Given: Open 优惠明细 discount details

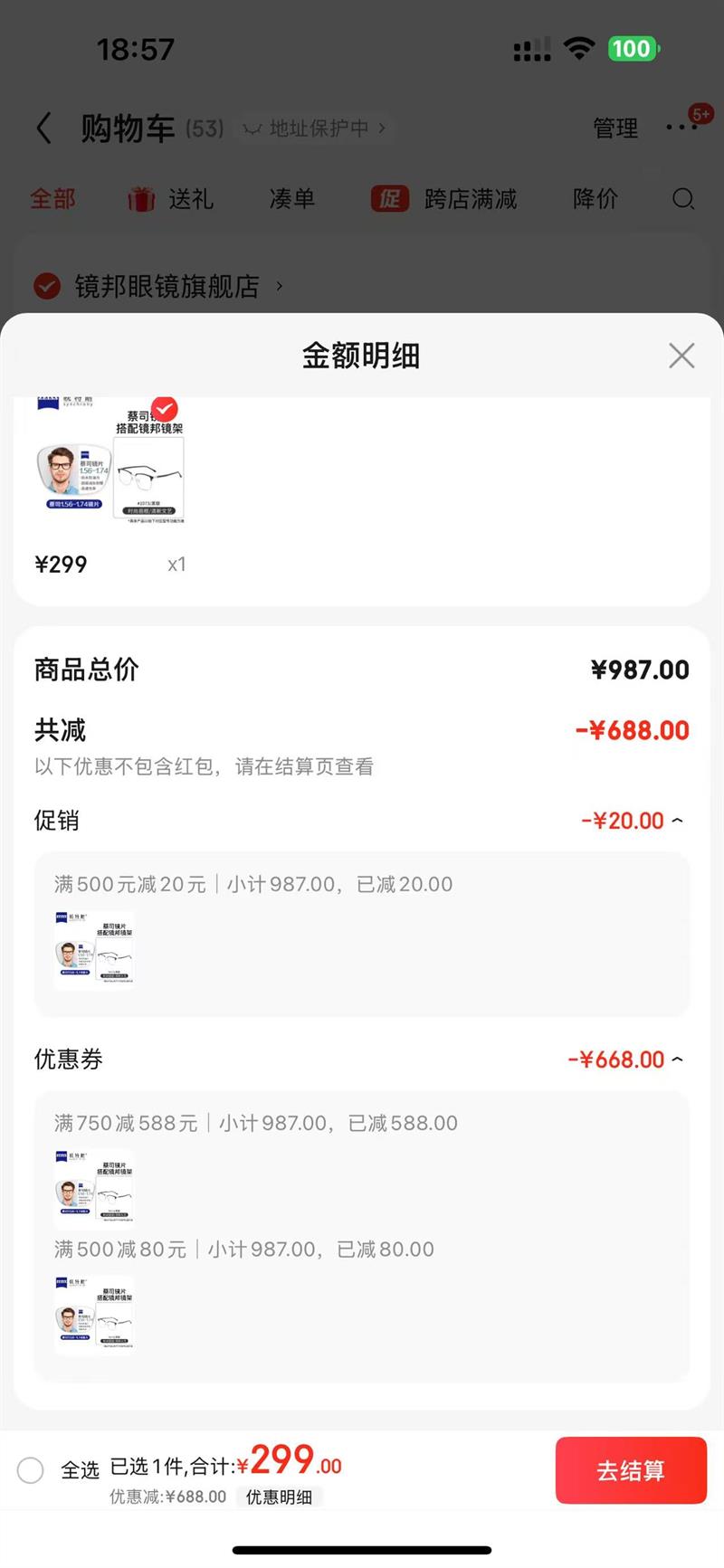Looking at the screenshot, I should click(278, 1497).
